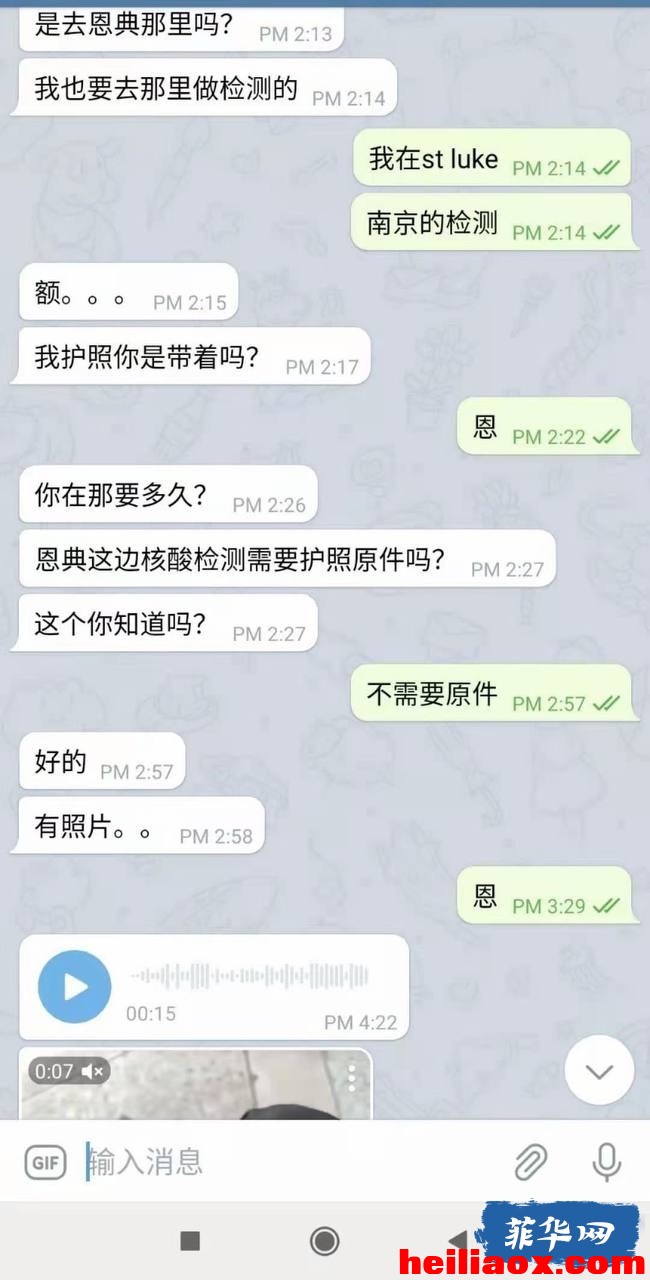Open the video message's three-dot menu
650x1280 pixels.
[x=352, y=1076]
